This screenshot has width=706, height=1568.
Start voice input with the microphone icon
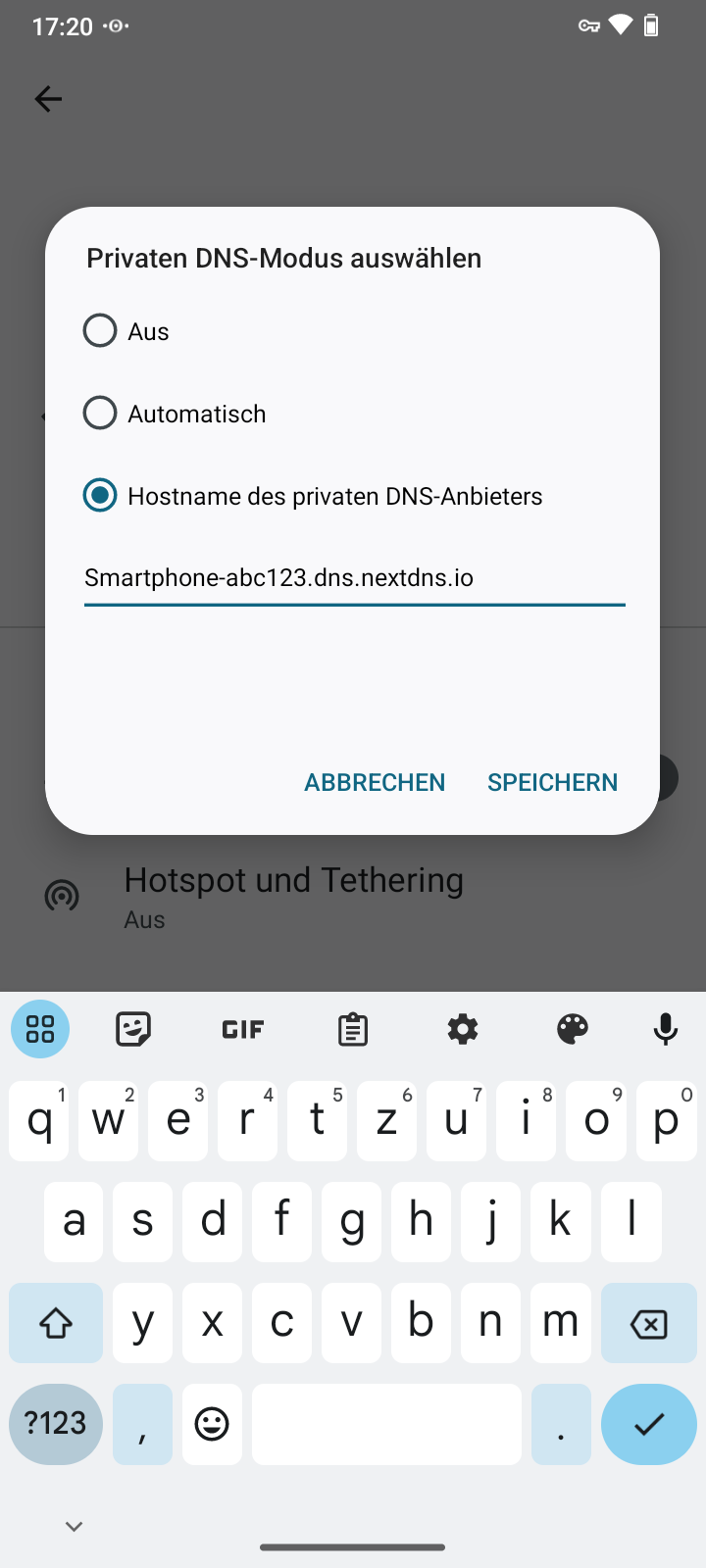pos(666,1028)
